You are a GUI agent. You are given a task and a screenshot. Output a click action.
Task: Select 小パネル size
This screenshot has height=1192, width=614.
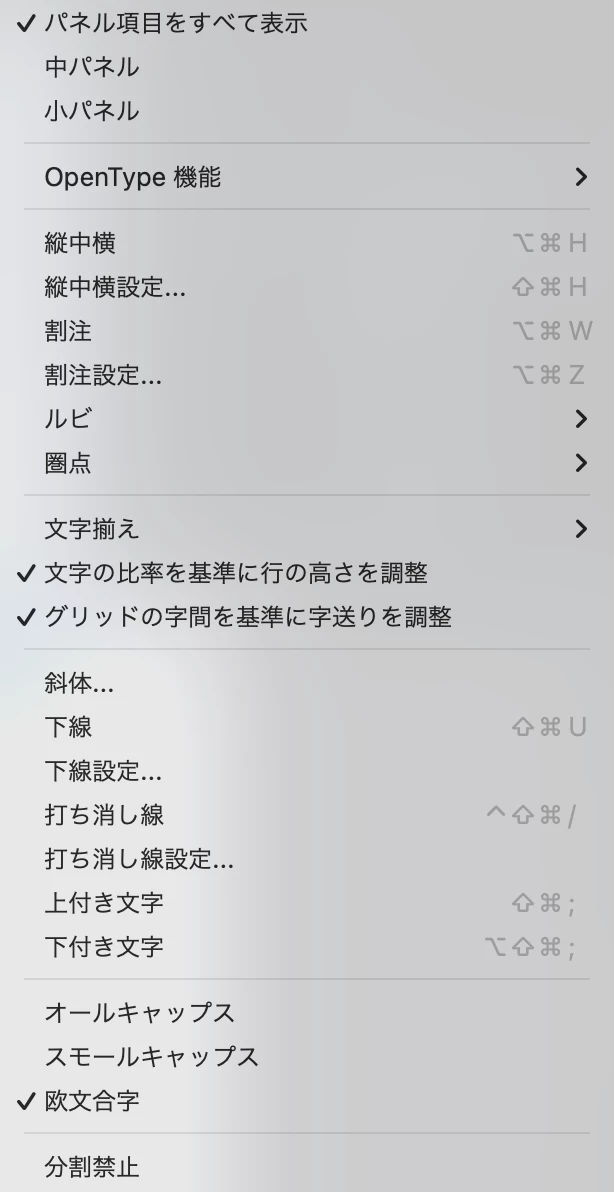point(92,111)
